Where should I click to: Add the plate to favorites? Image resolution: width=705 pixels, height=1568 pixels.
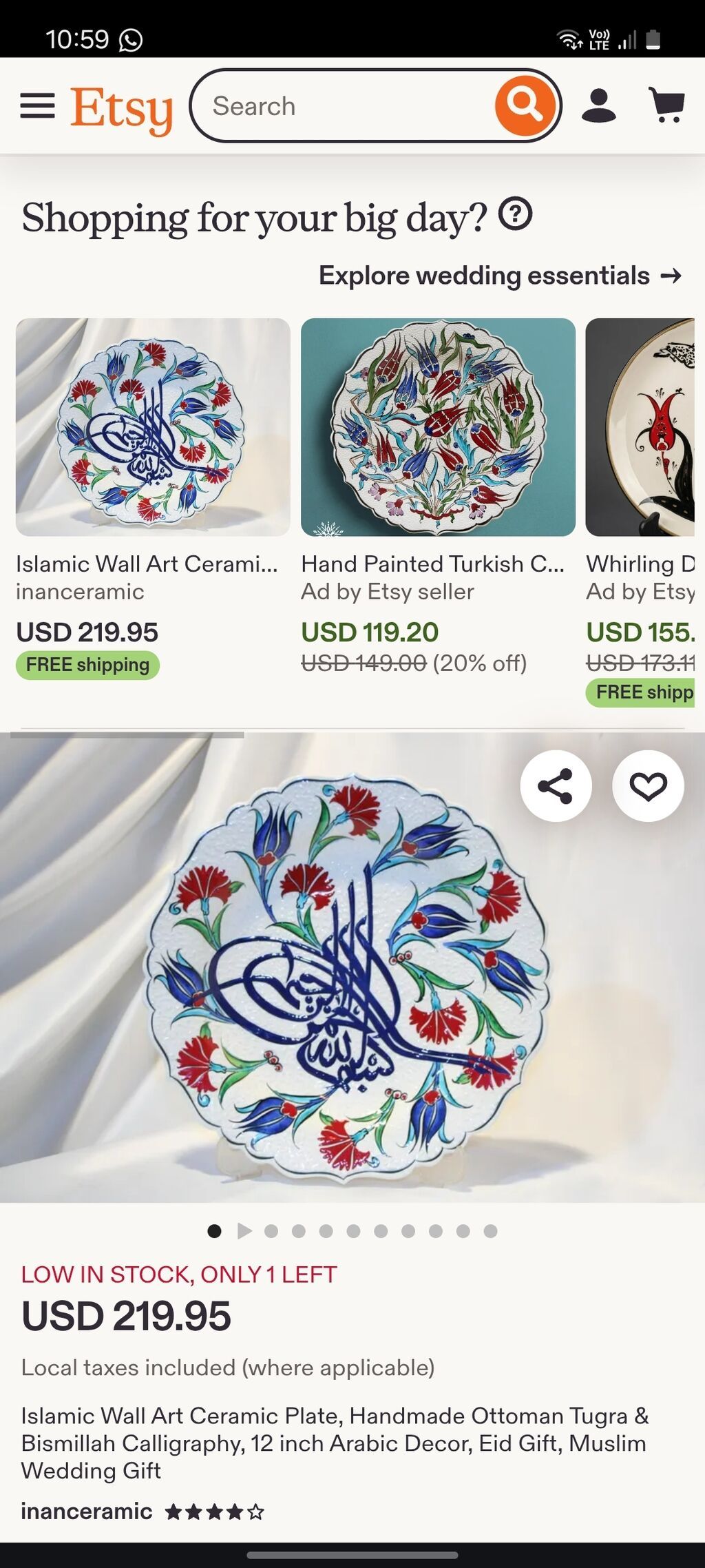648,786
